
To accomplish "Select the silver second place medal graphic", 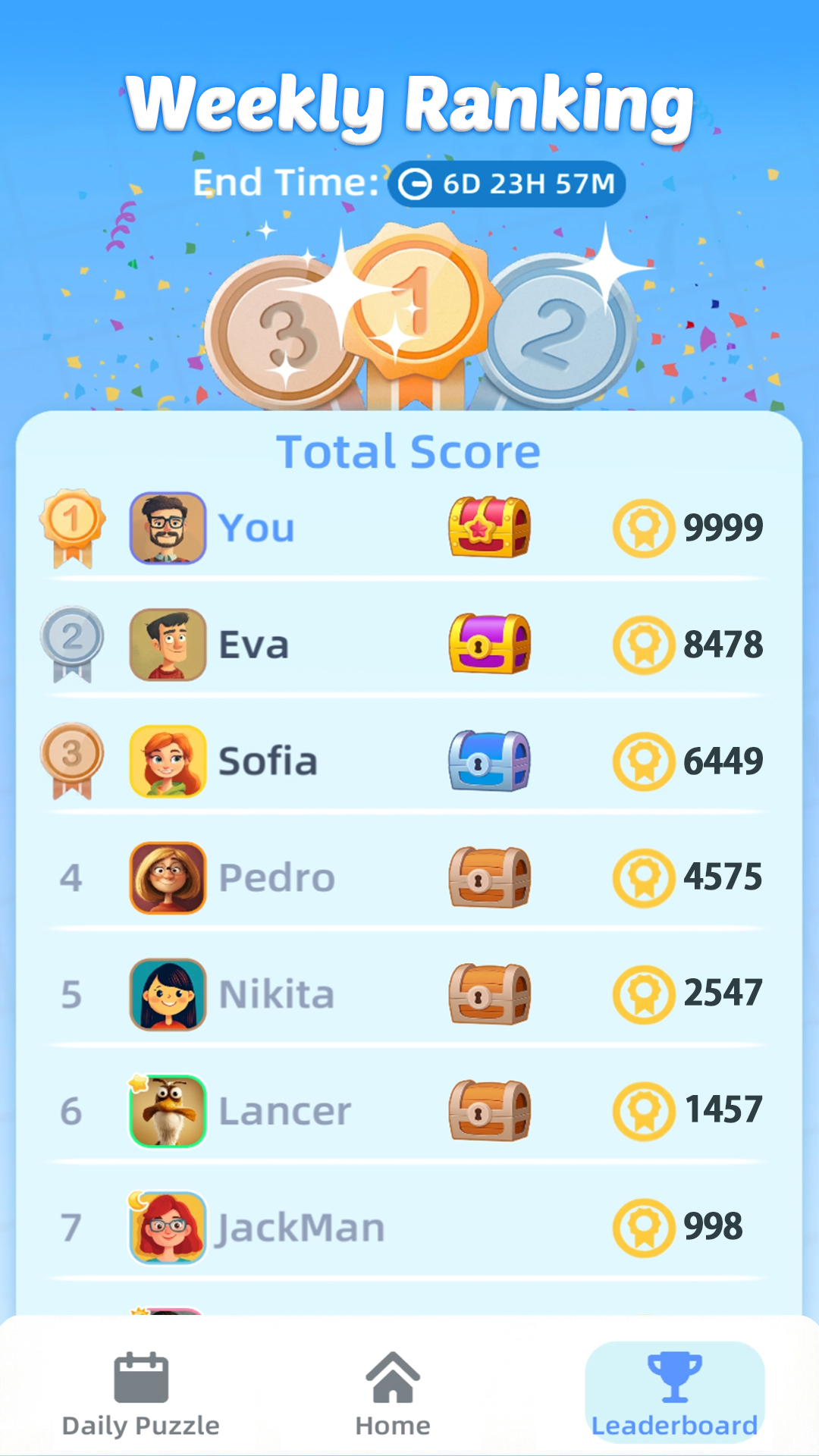I will click(546, 334).
